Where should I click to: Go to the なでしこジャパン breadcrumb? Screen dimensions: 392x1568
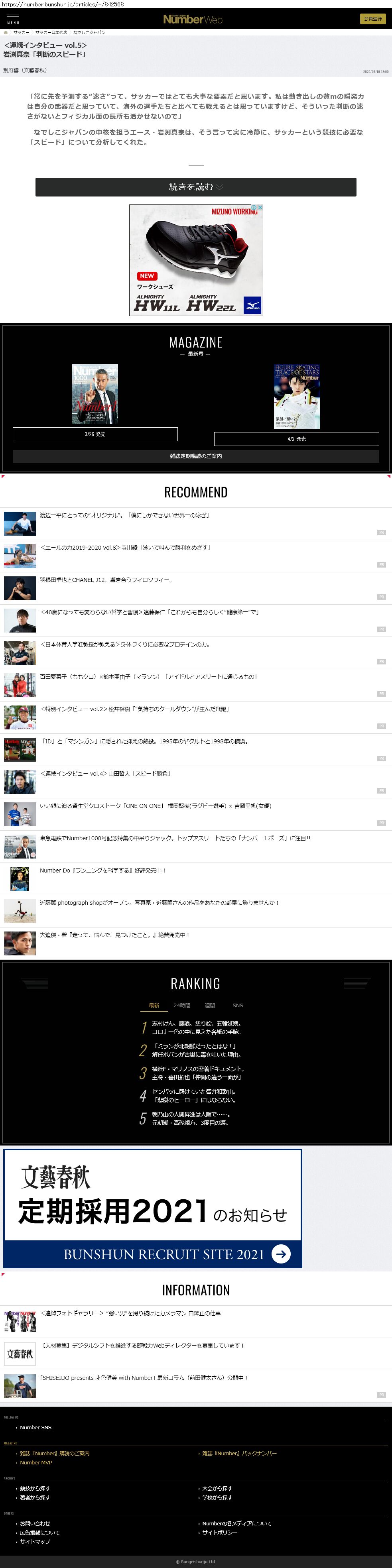tap(89, 32)
